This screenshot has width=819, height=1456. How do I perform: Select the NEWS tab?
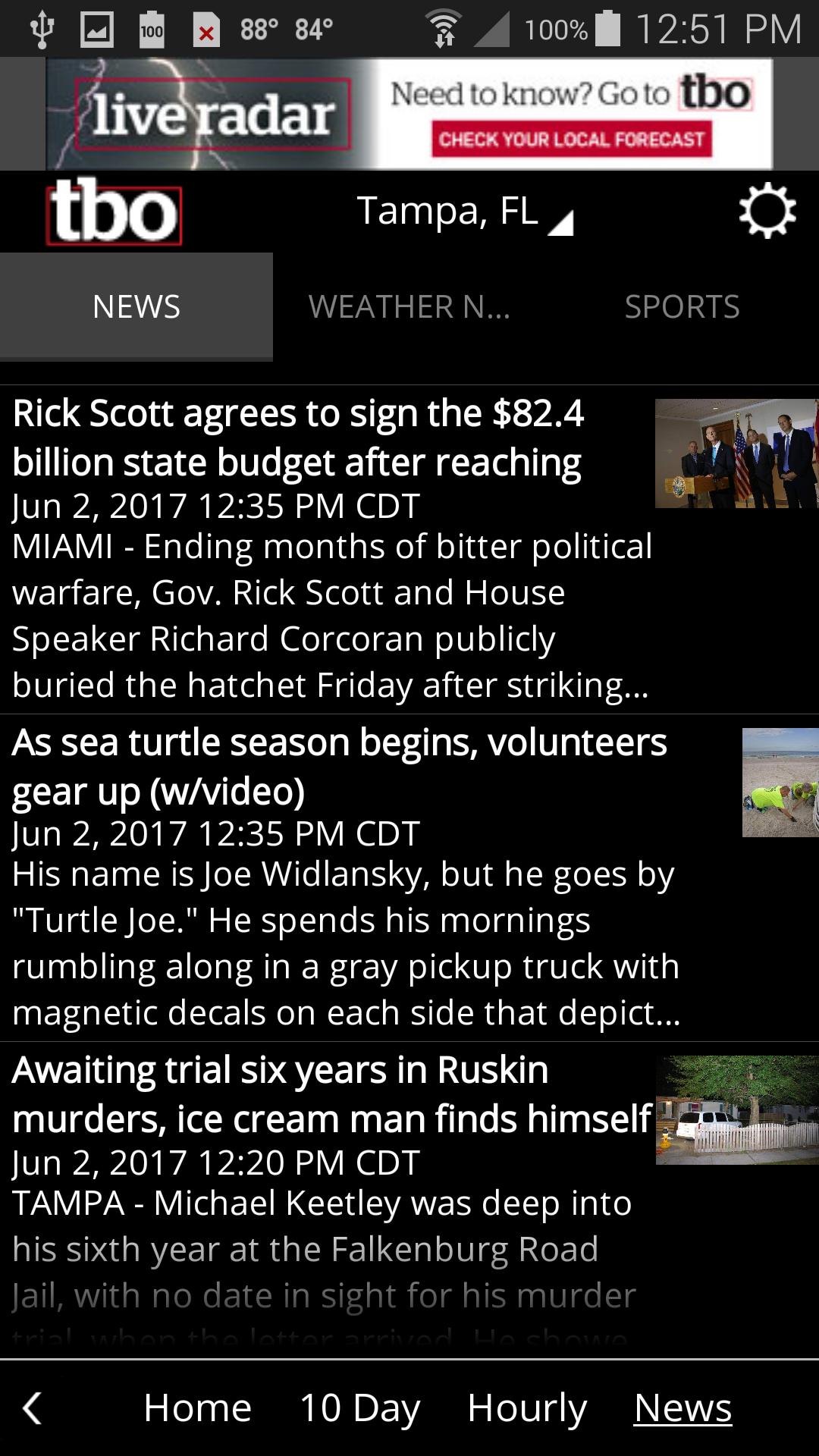click(136, 306)
